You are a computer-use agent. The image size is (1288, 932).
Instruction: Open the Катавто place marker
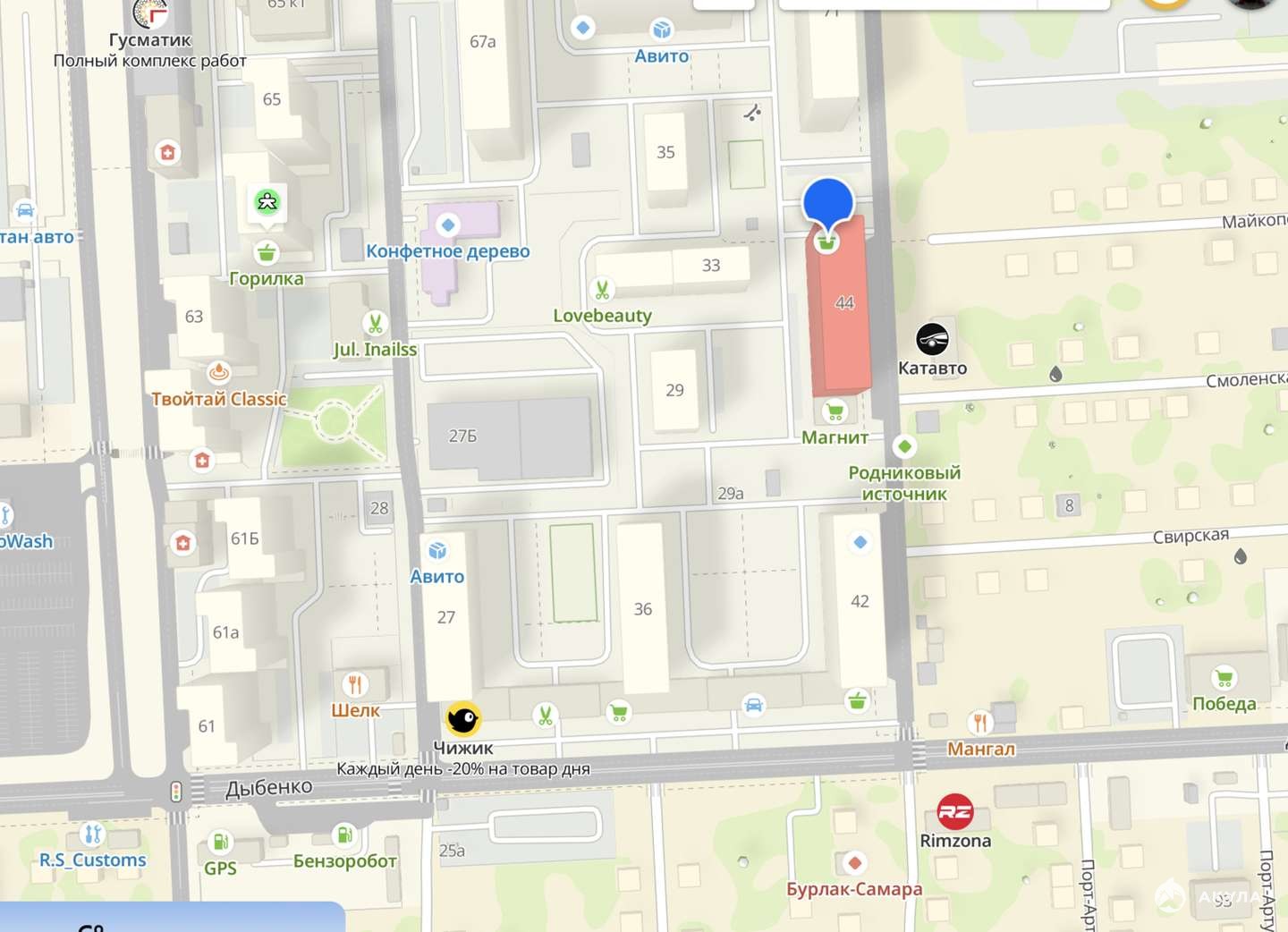tap(932, 339)
